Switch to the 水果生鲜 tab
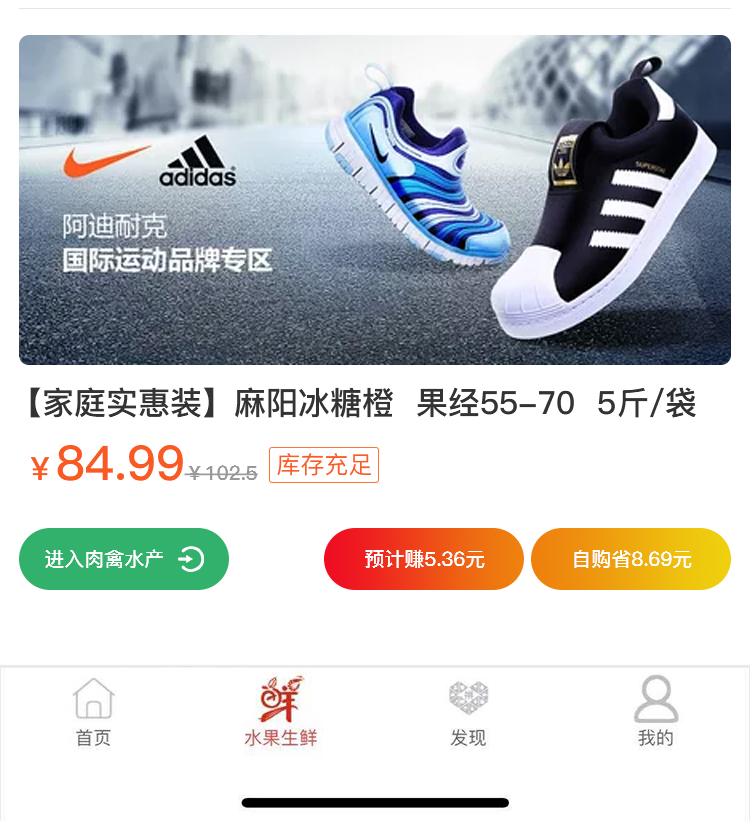 coord(281,712)
